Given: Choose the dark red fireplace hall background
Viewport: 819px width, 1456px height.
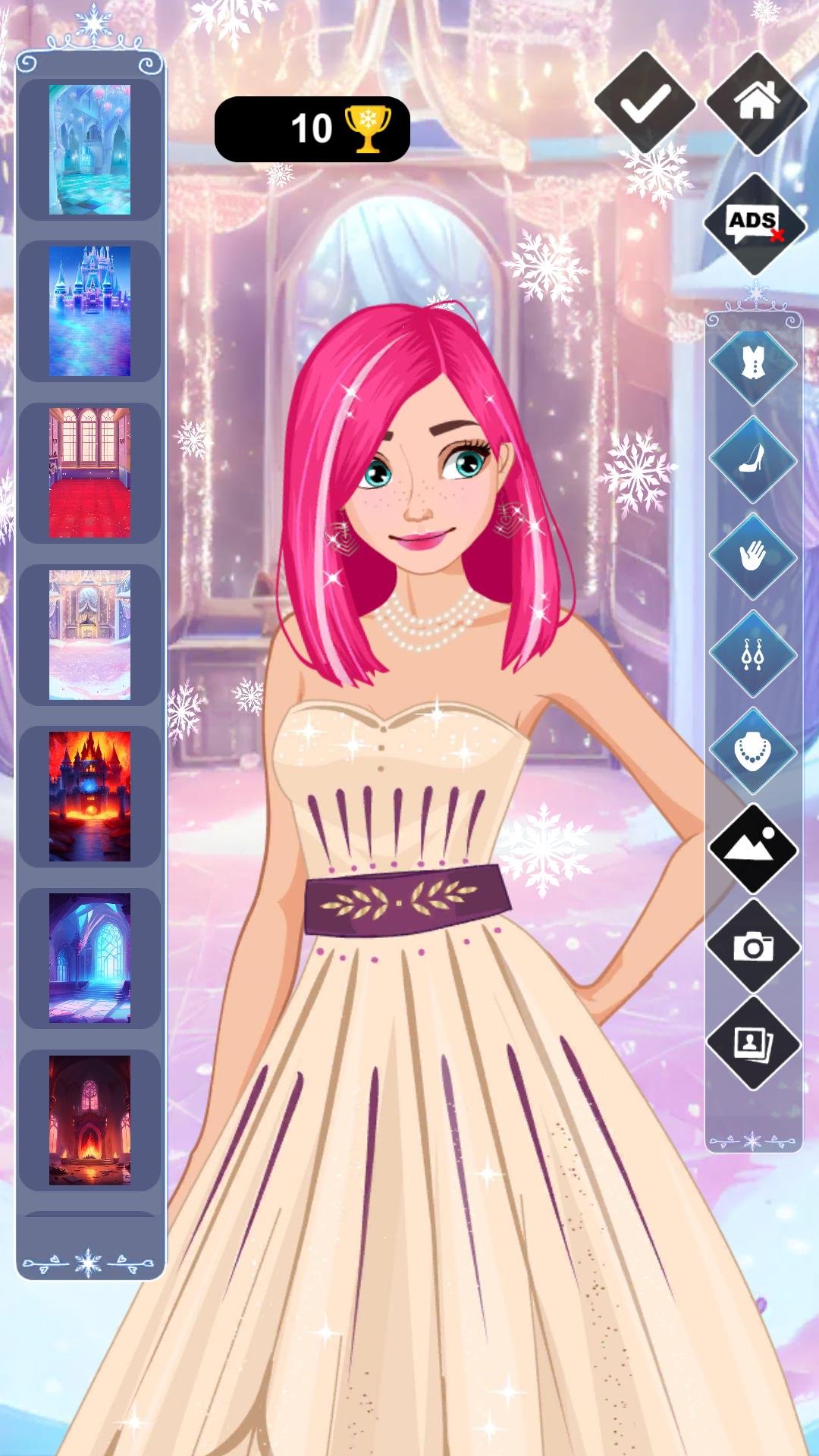Looking at the screenshot, I should point(89,1120).
